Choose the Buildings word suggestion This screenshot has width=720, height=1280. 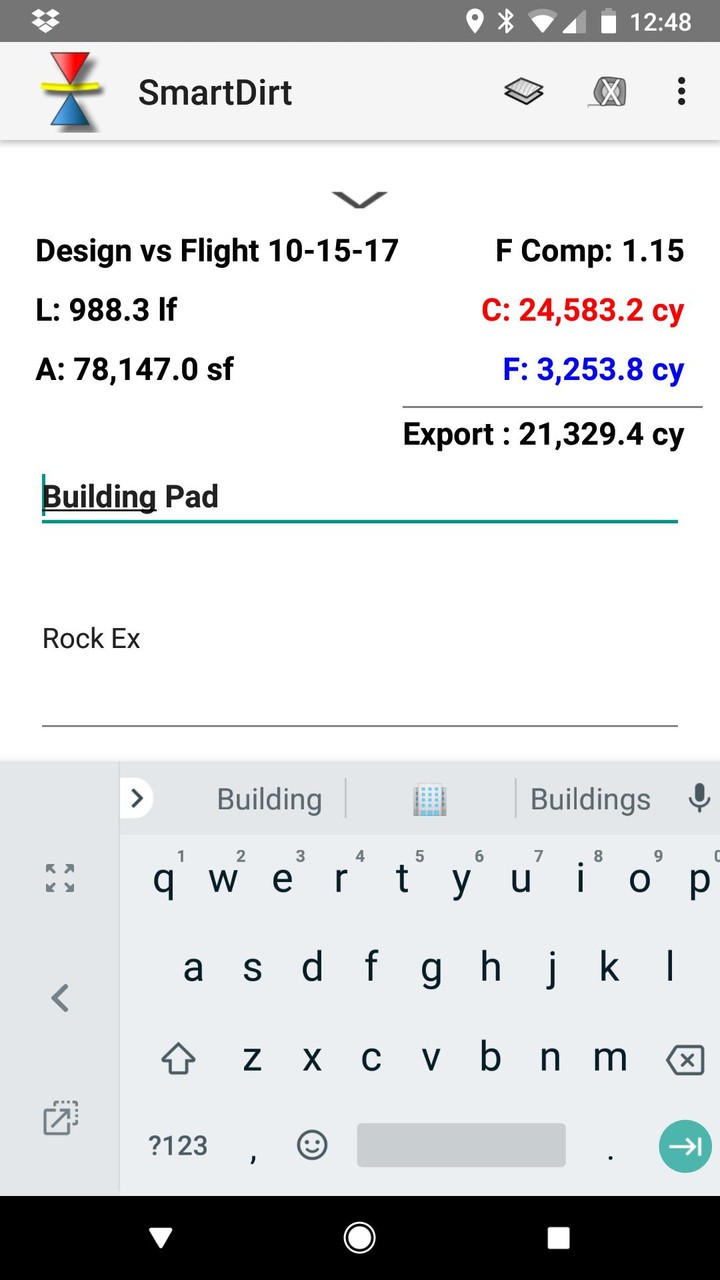pos(590,798)
